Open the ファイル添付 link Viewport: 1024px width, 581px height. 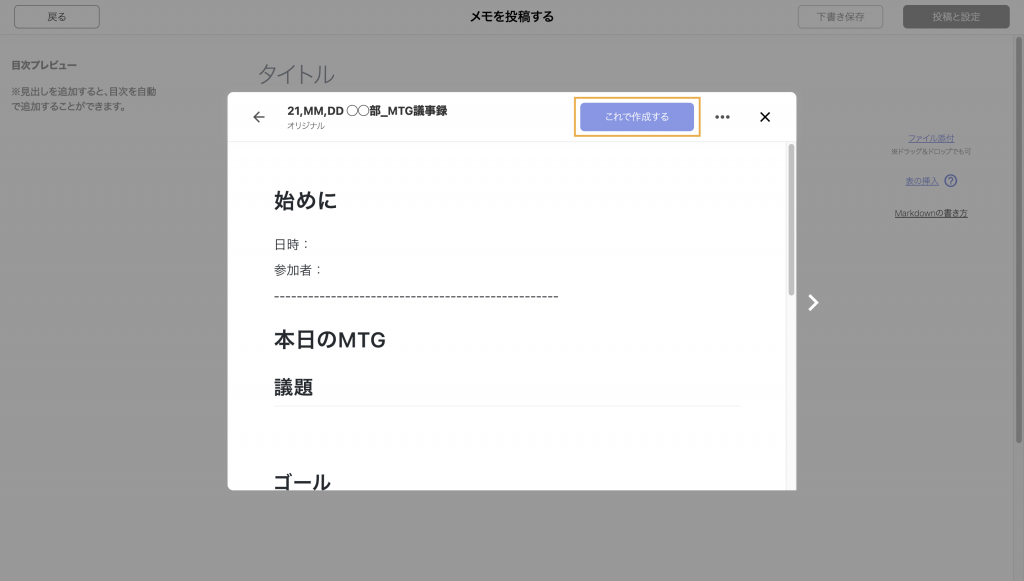931,138
